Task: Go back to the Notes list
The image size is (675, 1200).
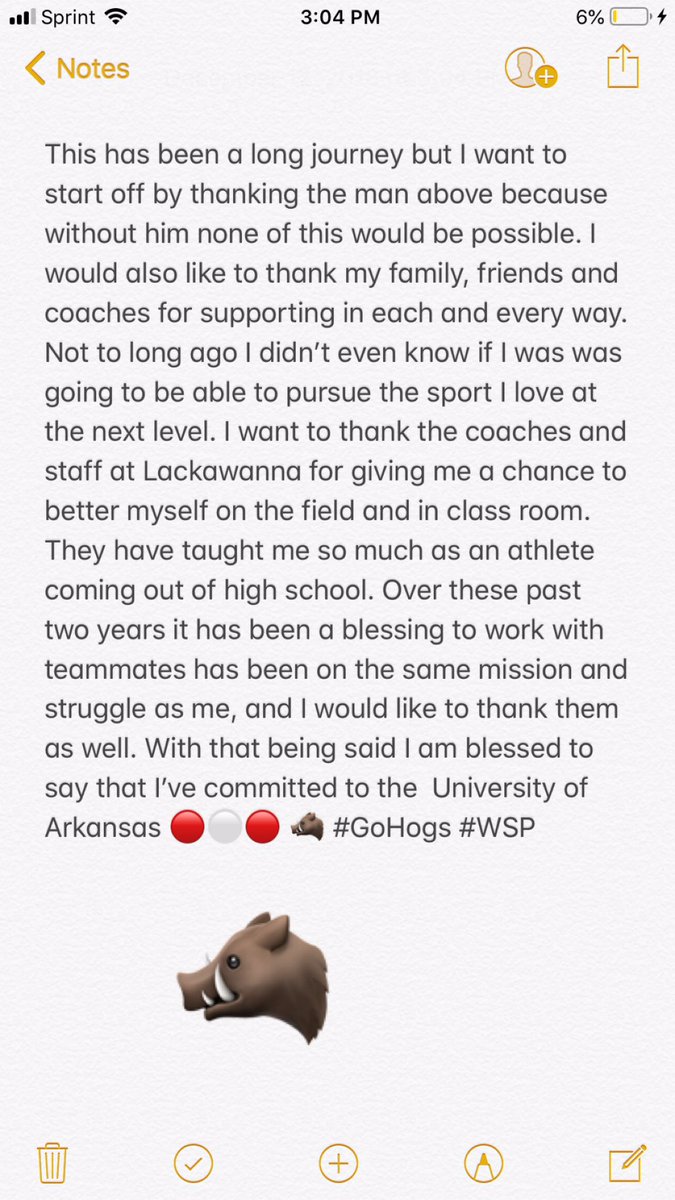Action: [x=77, y=69]
